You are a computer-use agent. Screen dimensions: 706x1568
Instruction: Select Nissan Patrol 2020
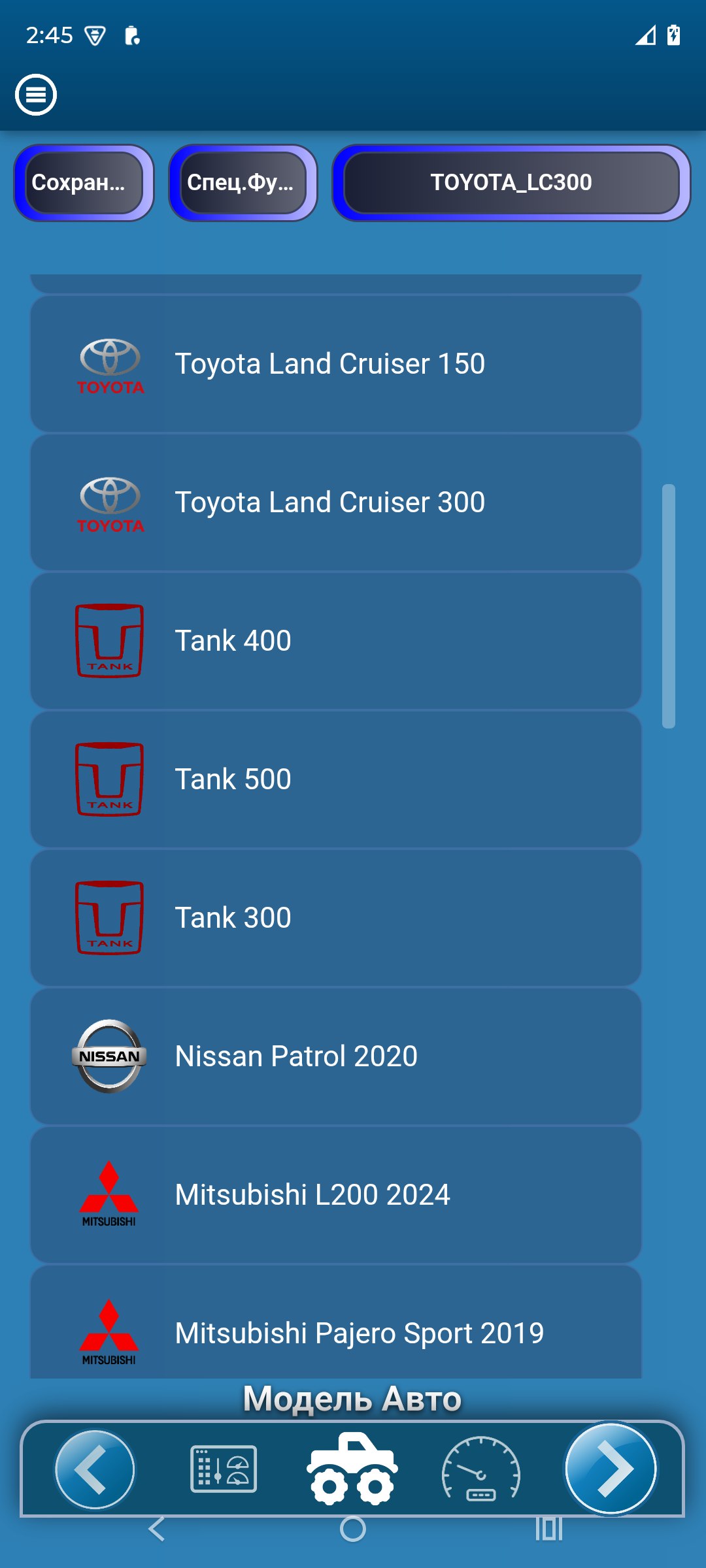[x=335, y=1056]
